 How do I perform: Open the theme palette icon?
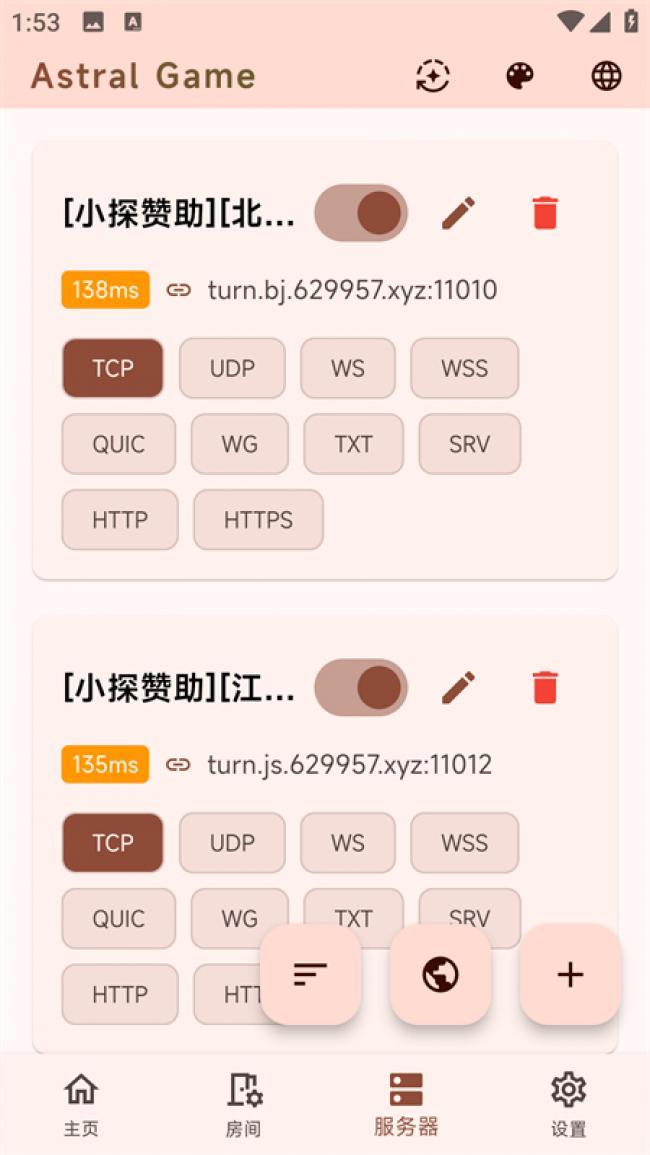coord(520,76)
